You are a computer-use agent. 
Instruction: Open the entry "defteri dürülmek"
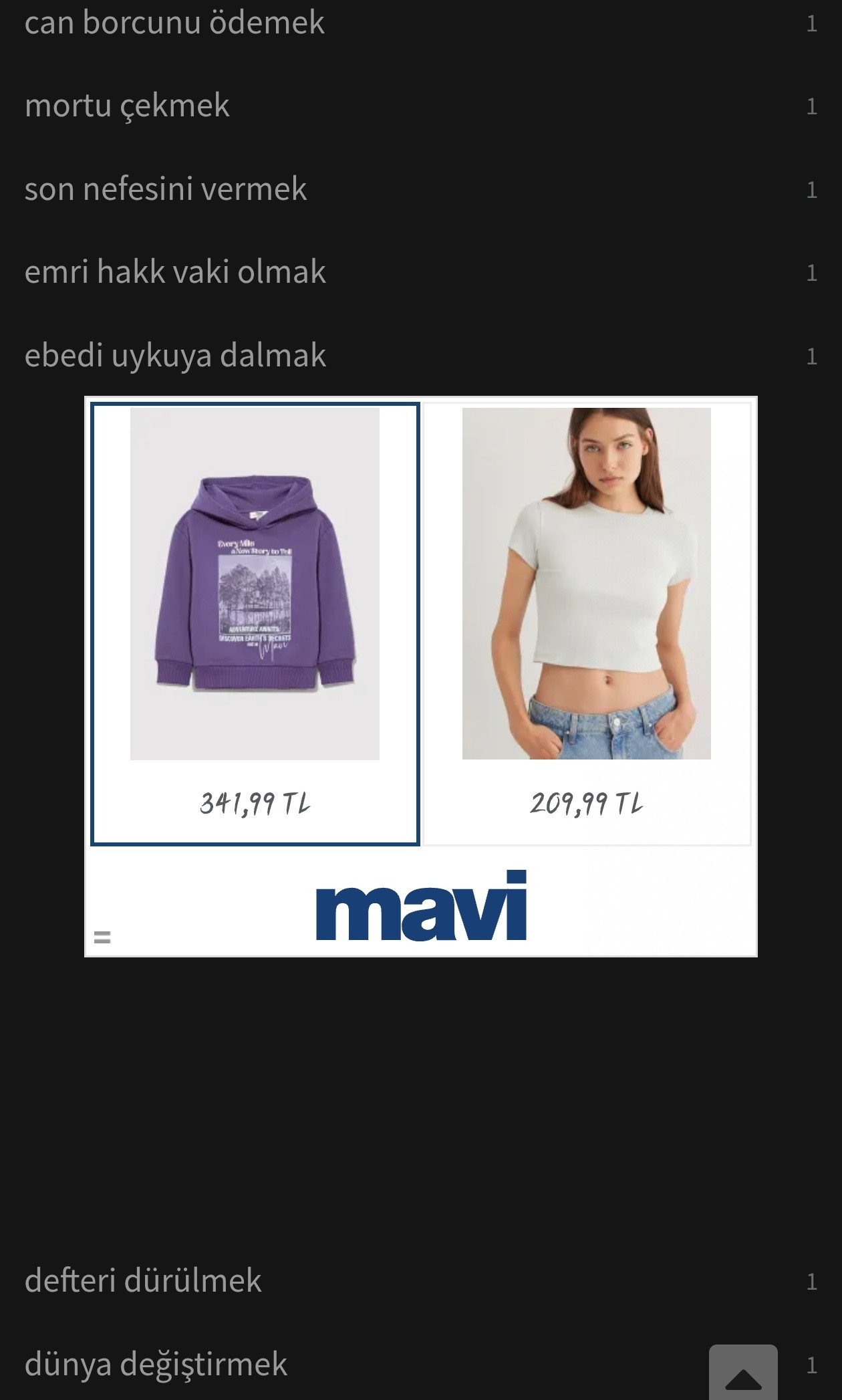click(143, 1281)
